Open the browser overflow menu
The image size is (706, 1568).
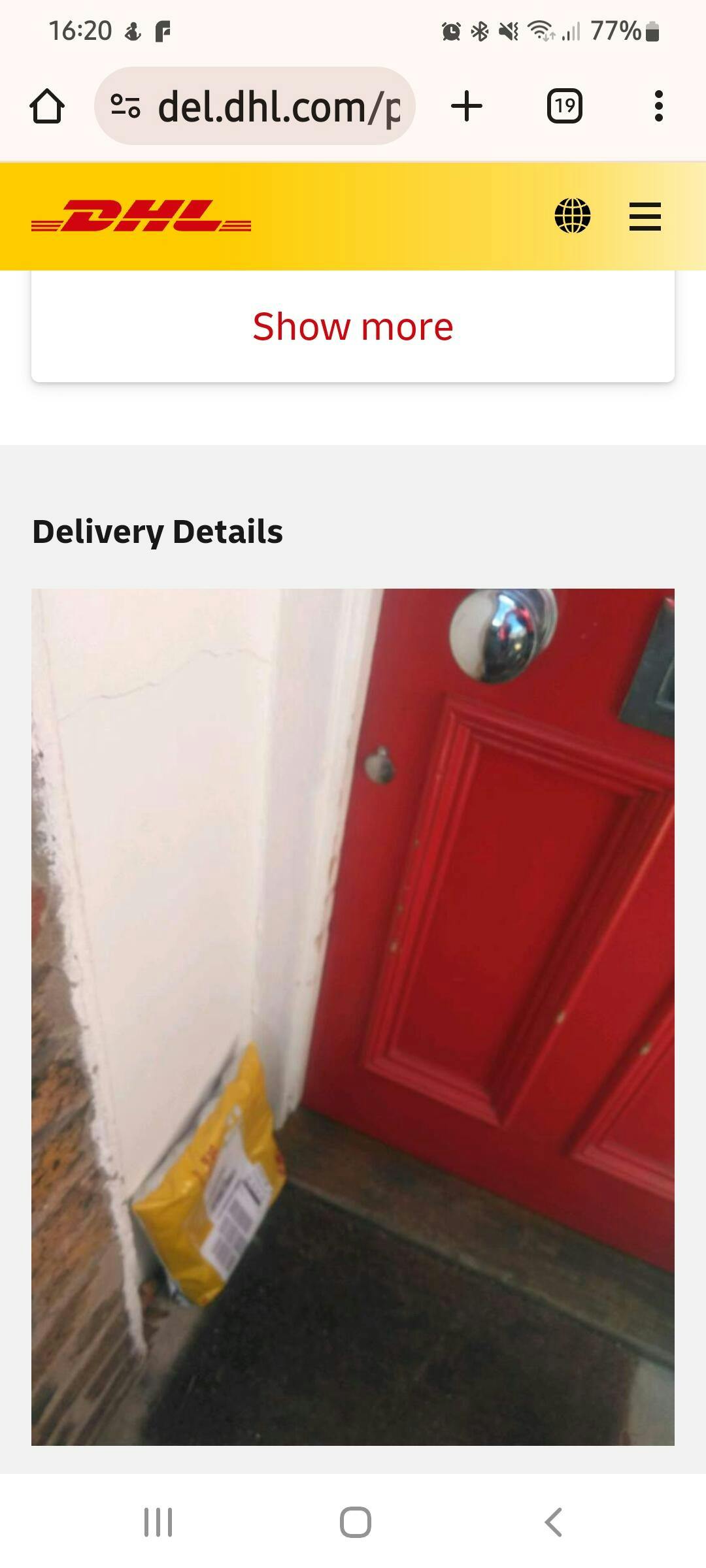(x=658, y=106)
